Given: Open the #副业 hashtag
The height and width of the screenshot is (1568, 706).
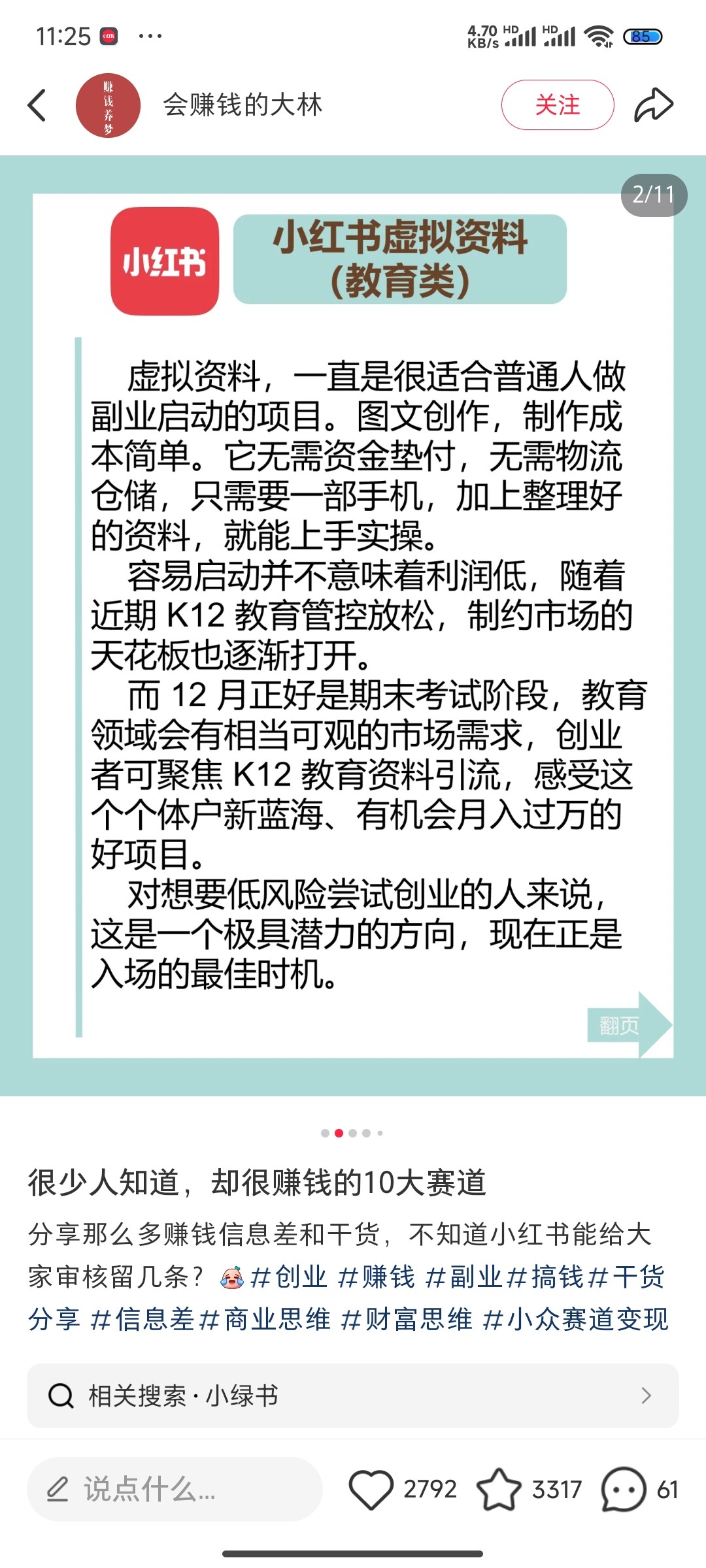Looking at the screenshot, I should 463,1276.
